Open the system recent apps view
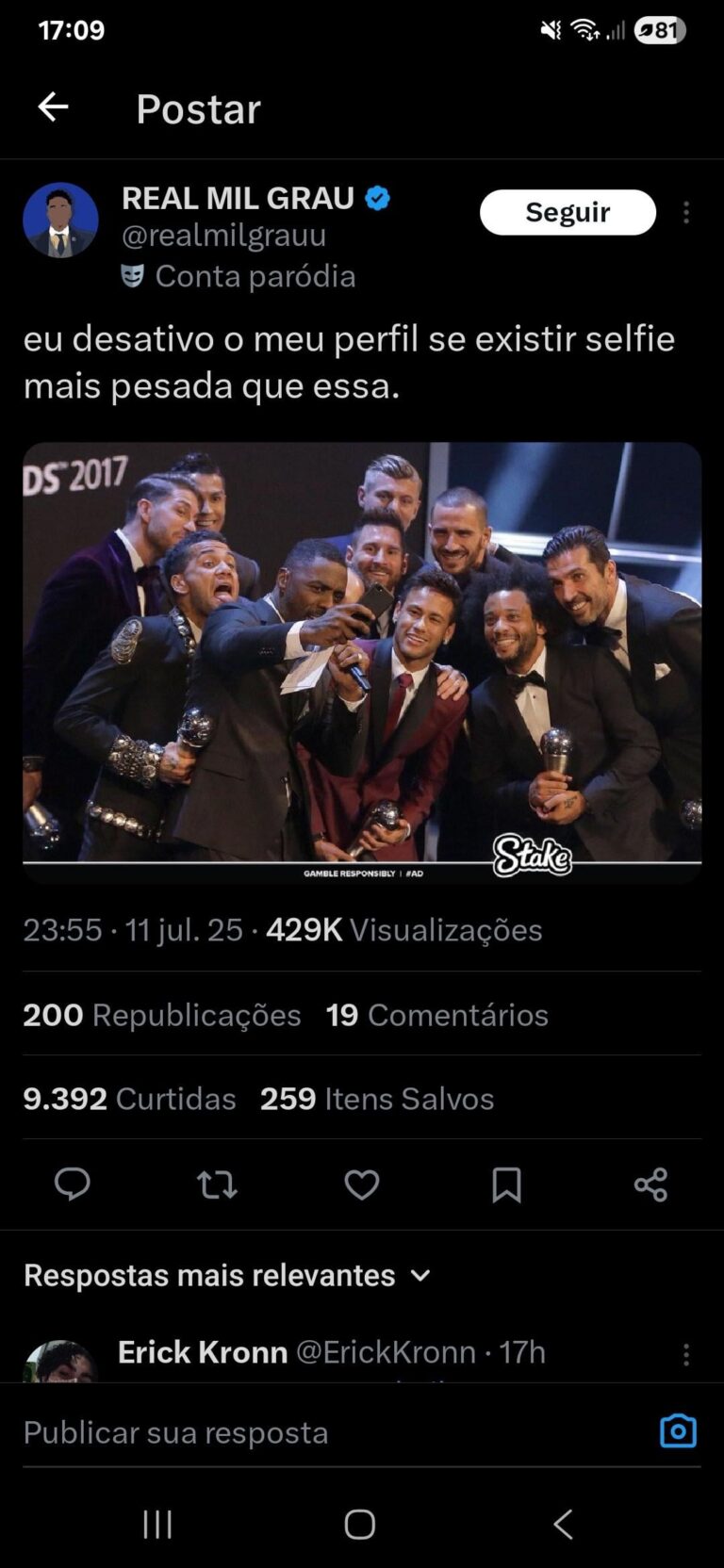724x1568 pixels. [157, 1524]
